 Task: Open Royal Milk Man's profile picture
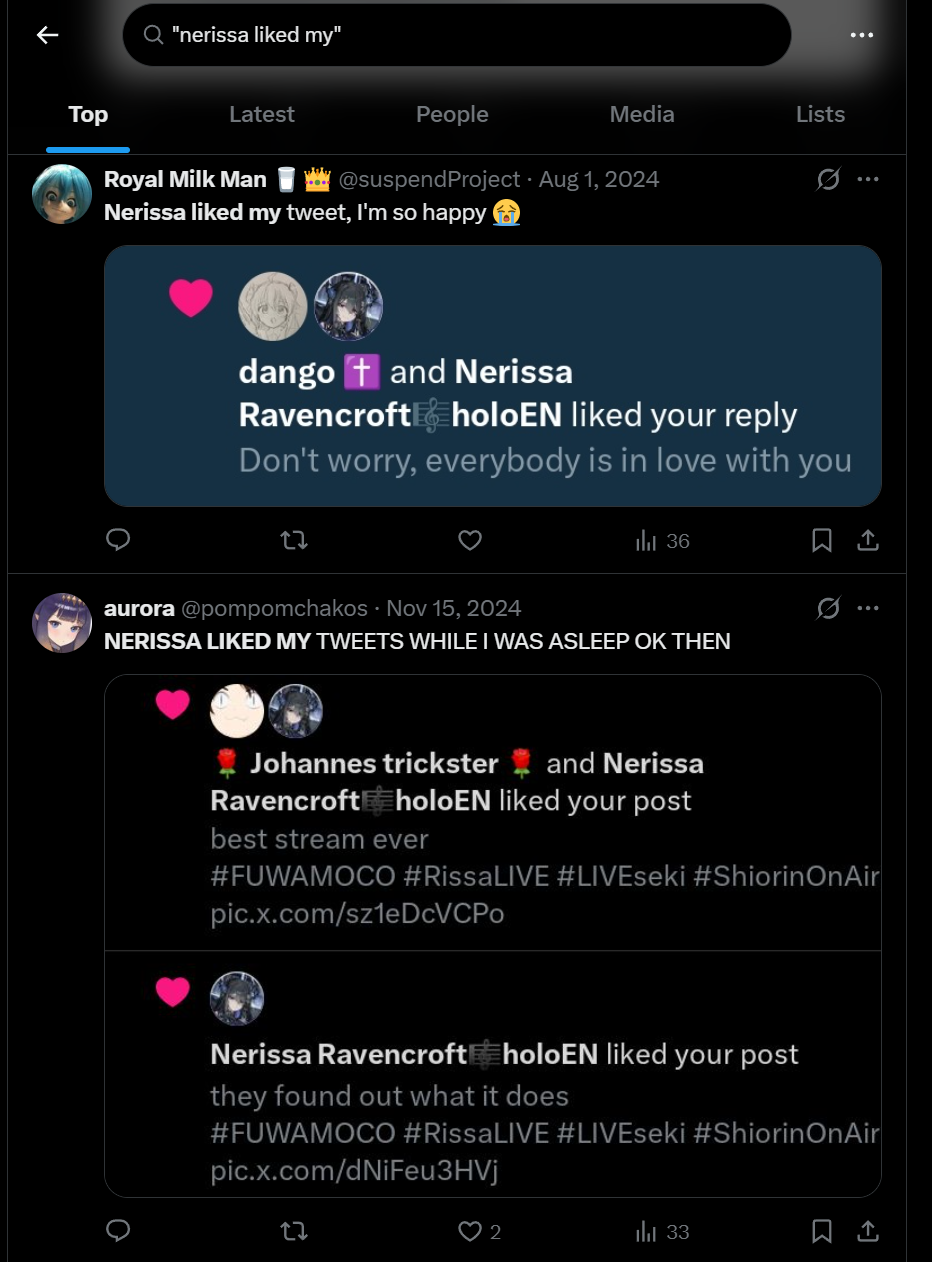(62, 194)
